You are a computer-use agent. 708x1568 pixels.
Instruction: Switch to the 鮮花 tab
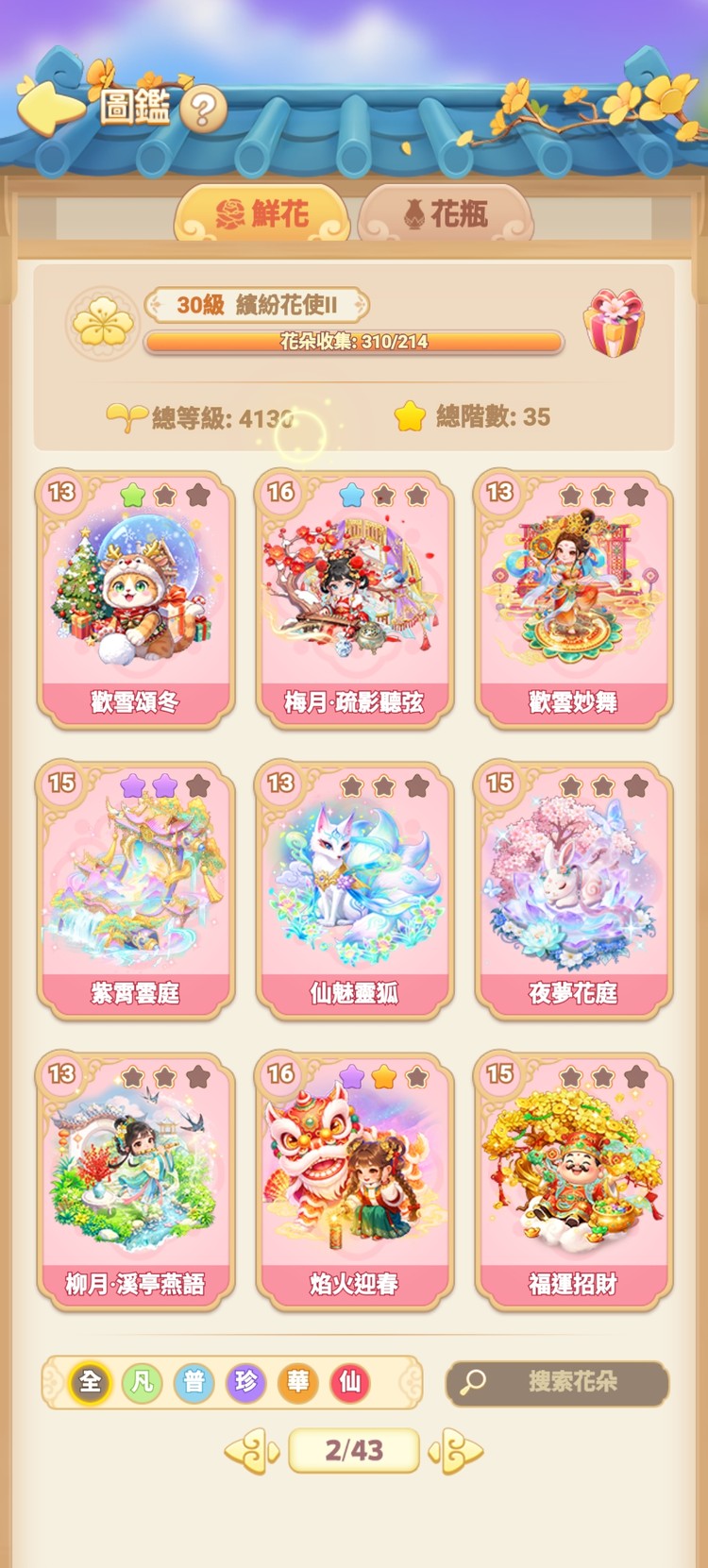pyautogui.click(x=264, y=211)
